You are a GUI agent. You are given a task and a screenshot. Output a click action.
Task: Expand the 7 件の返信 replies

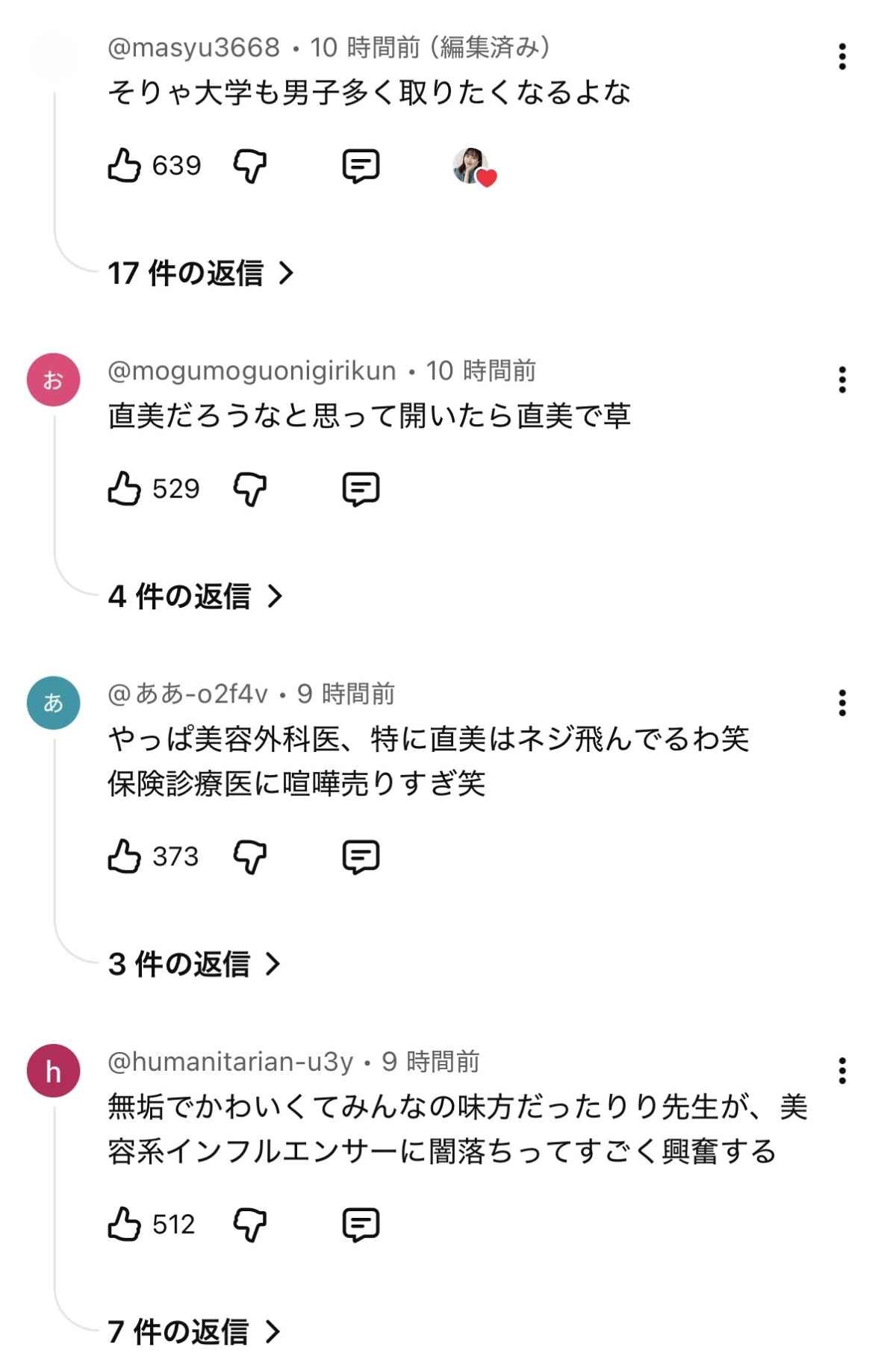click(193, 1331)
